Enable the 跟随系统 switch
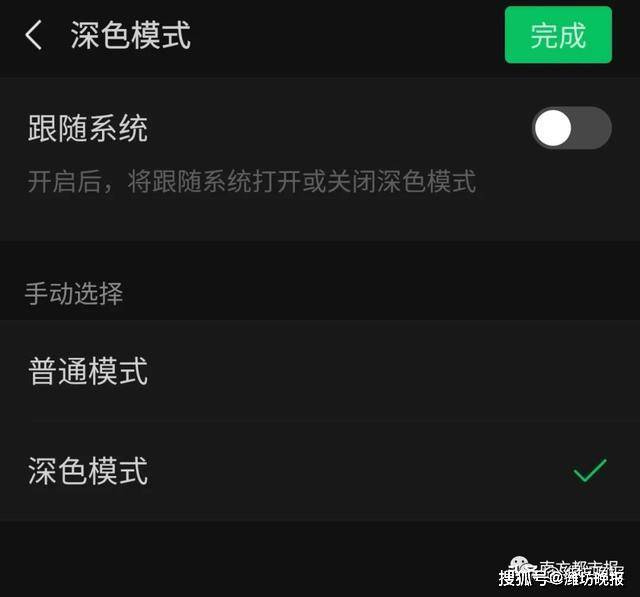This screenshot has height=597, width=640. tap(570, 128)
